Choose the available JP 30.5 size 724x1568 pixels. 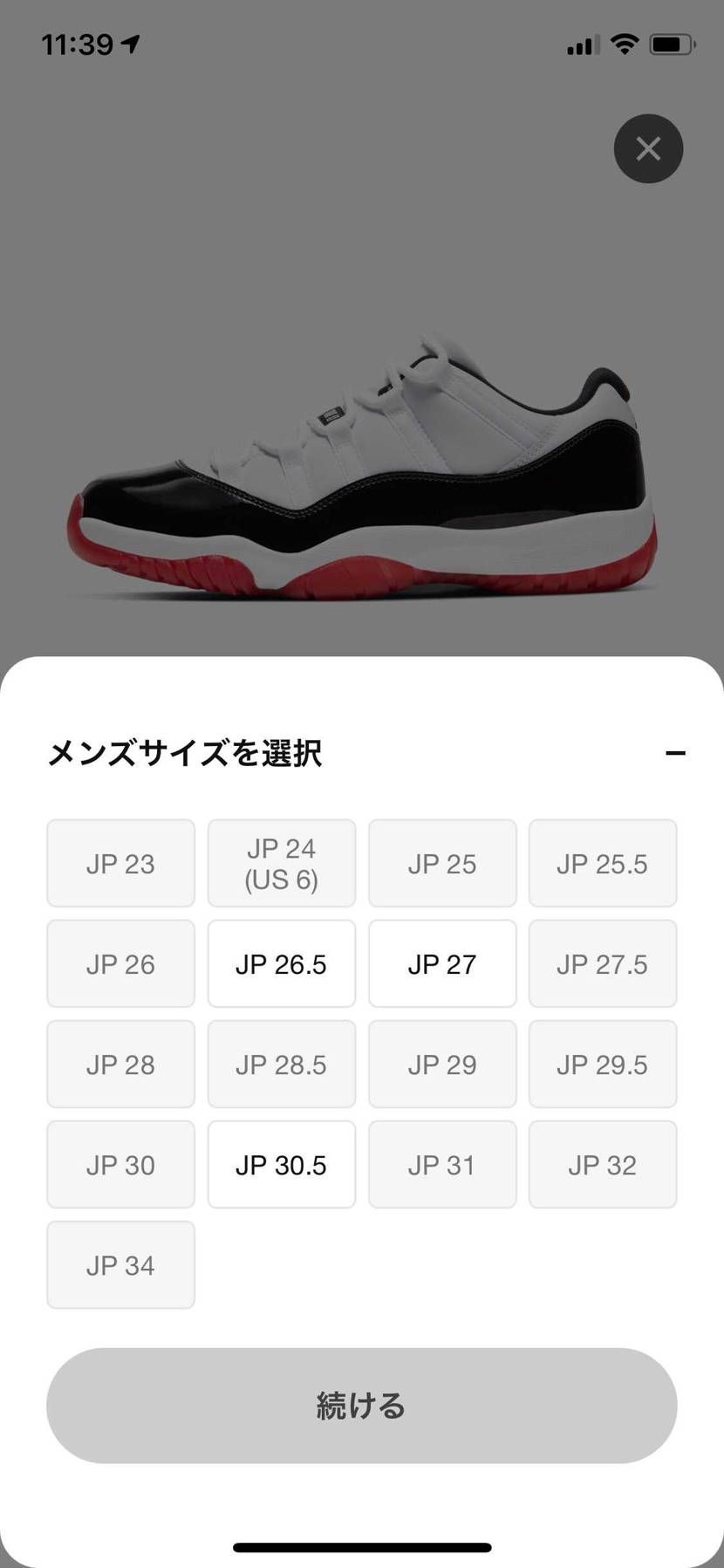(x=281, y=1164)
